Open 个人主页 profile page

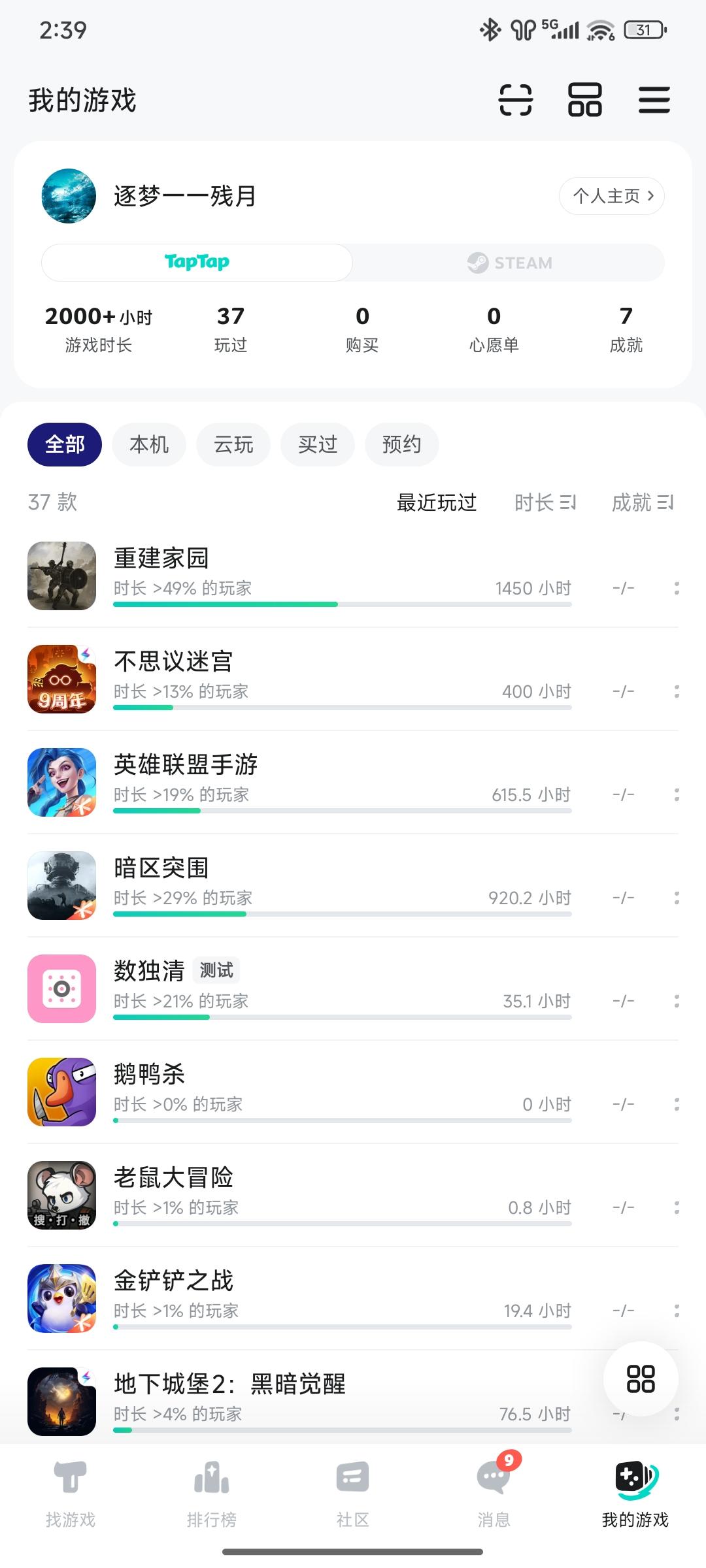click(x=612, y=196)
